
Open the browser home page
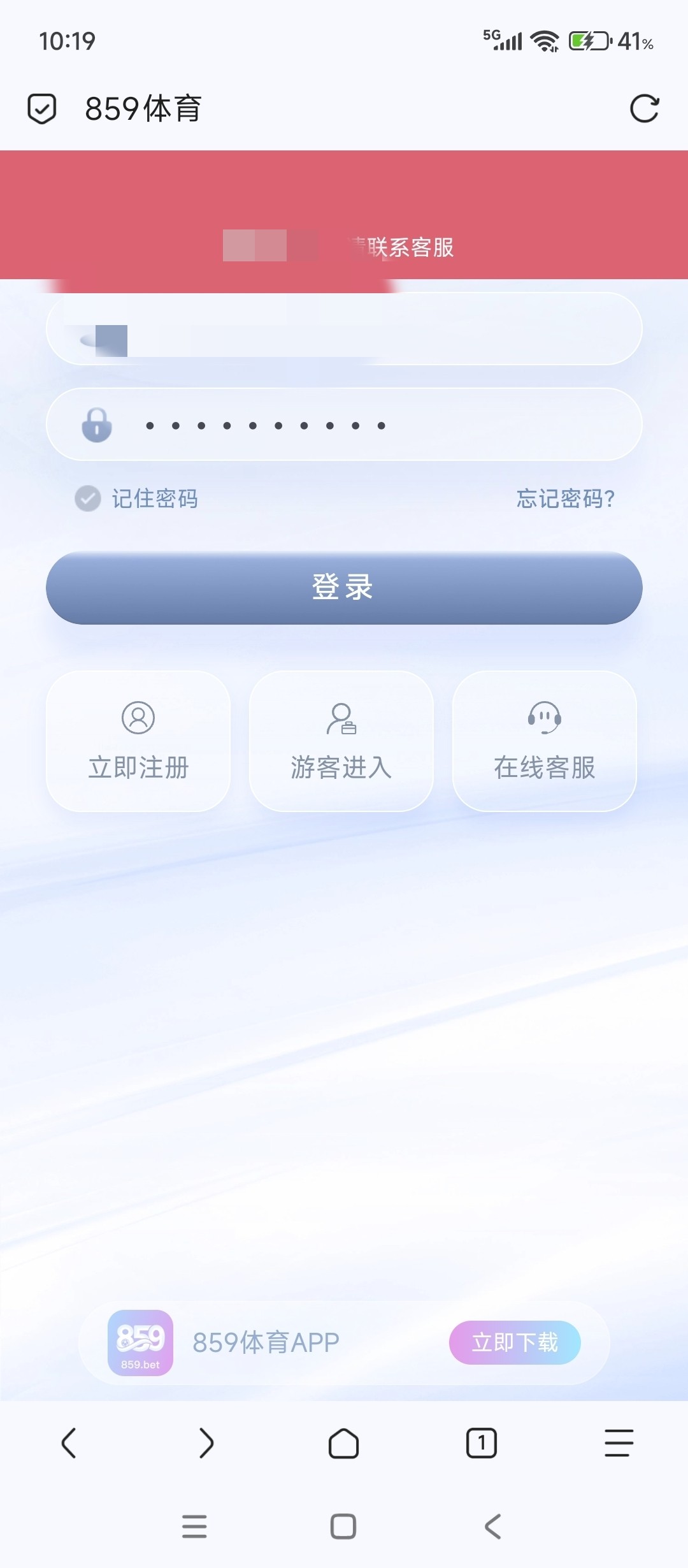[344, 1443]
